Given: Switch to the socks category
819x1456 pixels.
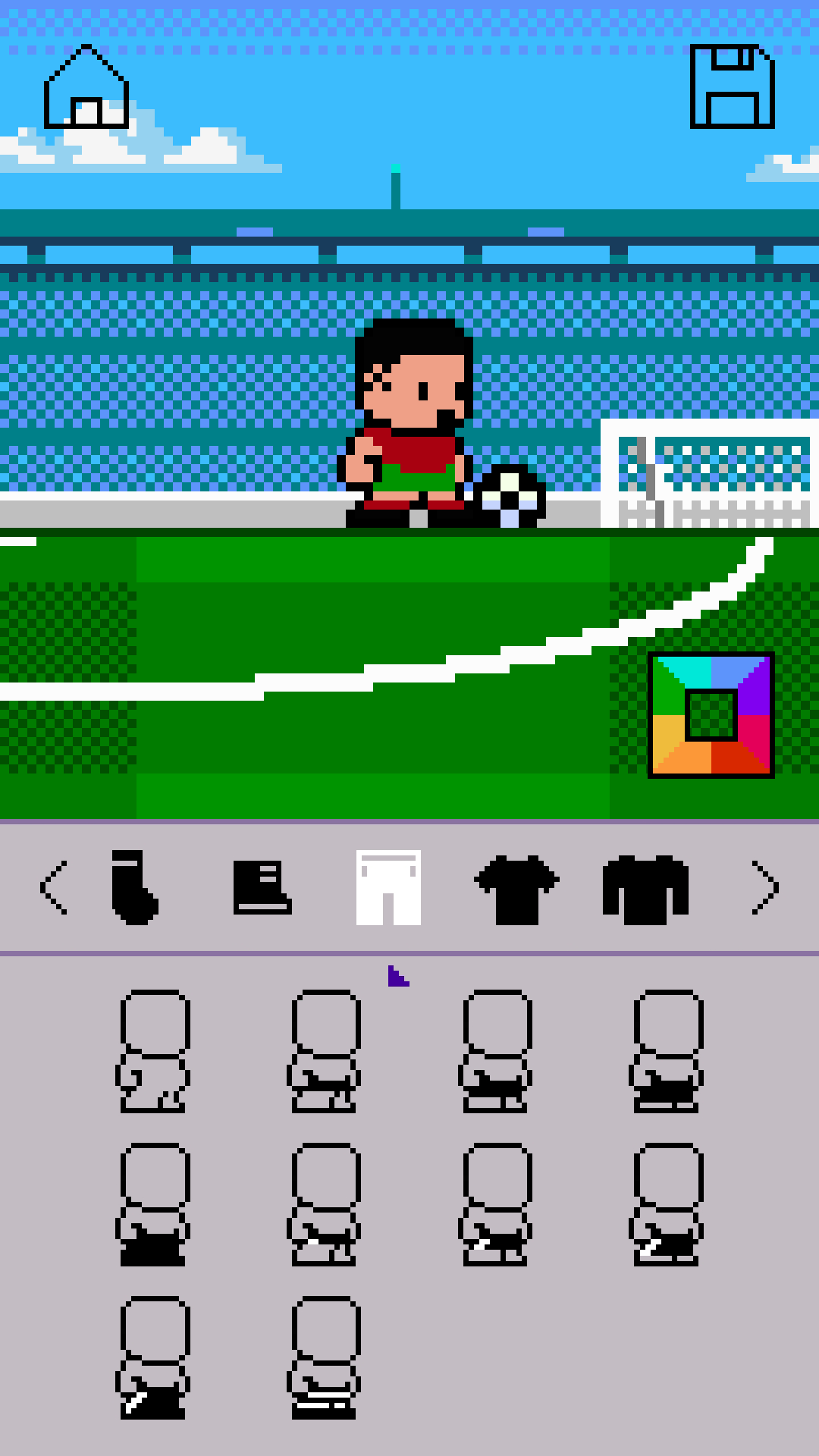Looking at the screenshot, I should [134, 887].
